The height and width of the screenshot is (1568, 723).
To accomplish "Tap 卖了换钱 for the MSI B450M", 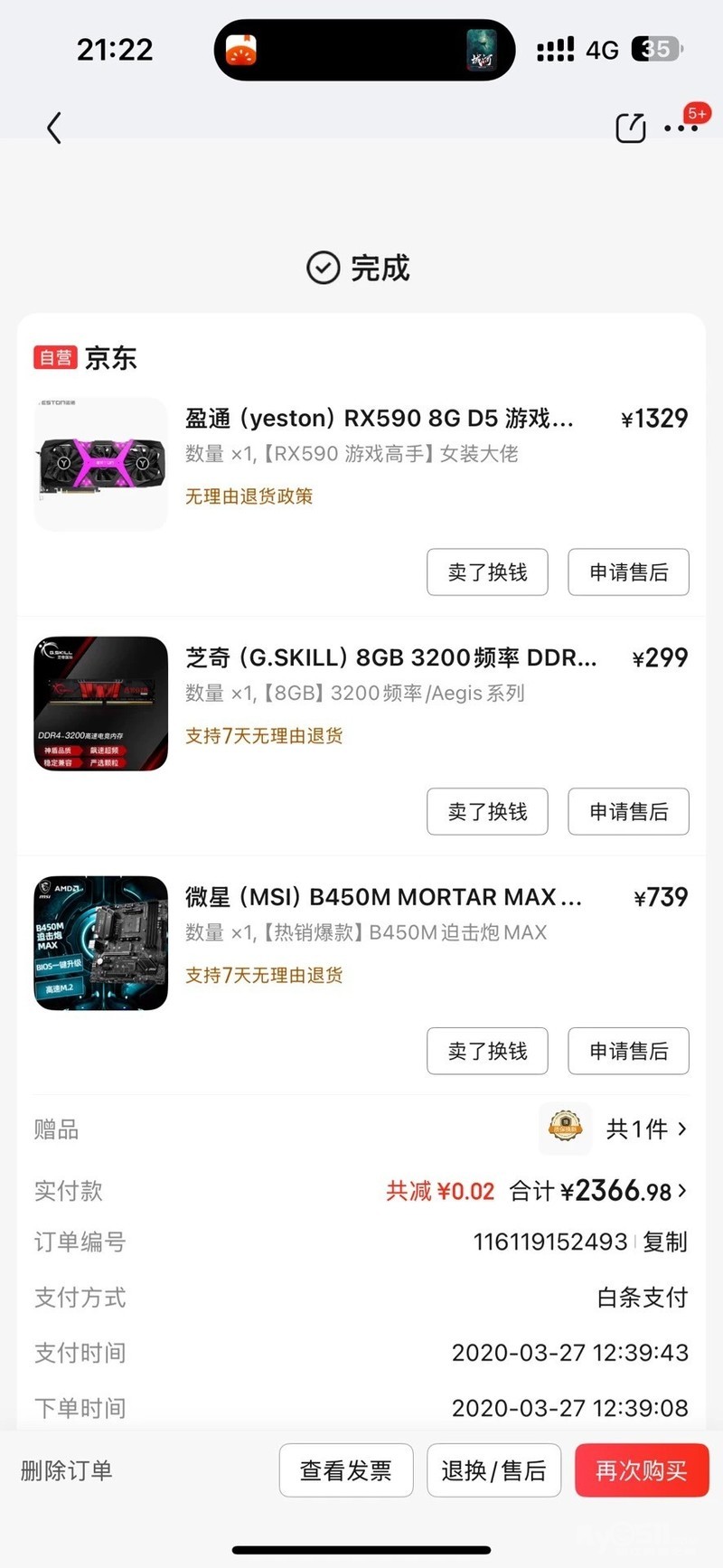I will [x=487, y=1051].
